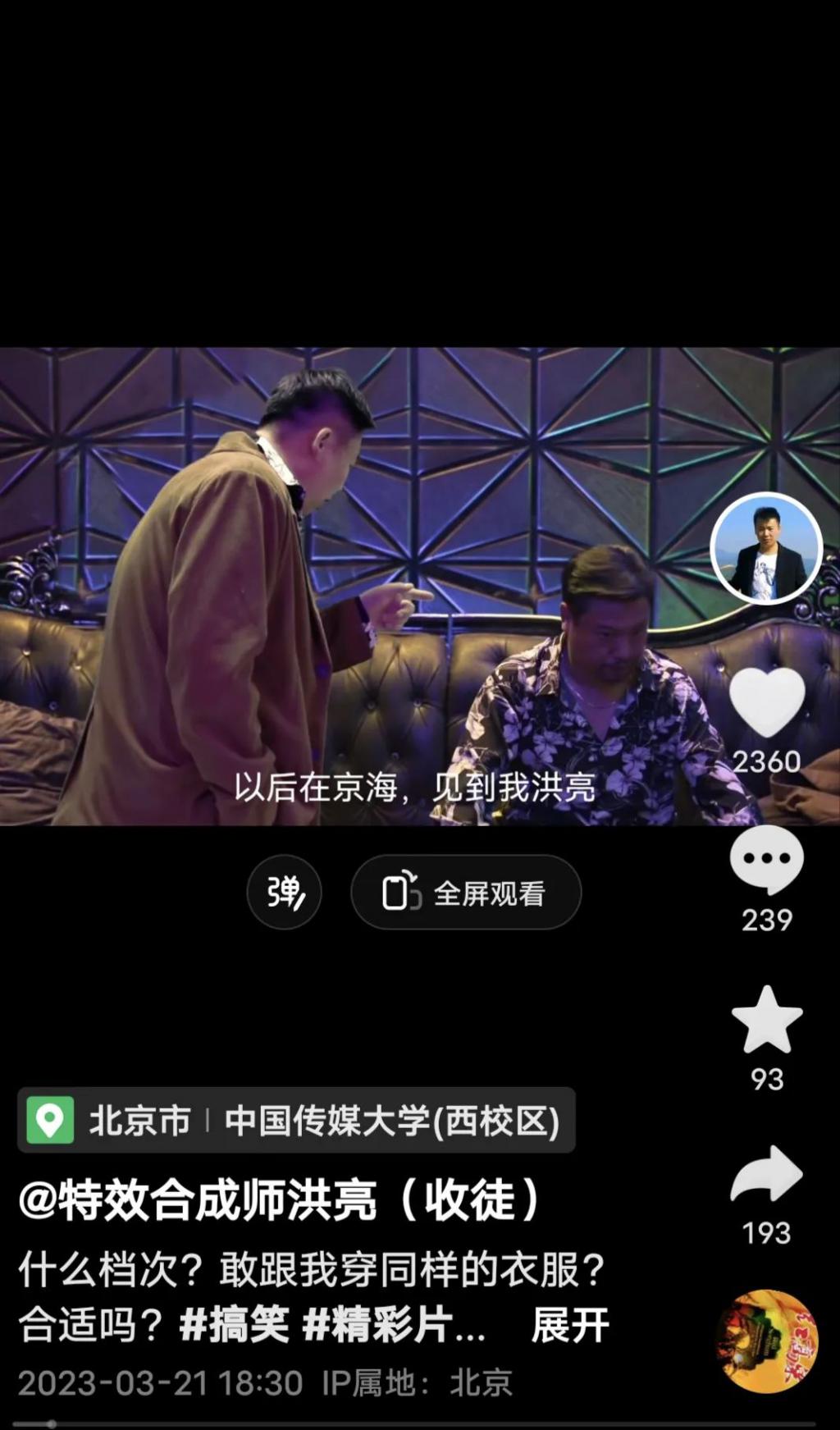Tap the video progress bar

pyautogui.click(x=418, y=1424)
